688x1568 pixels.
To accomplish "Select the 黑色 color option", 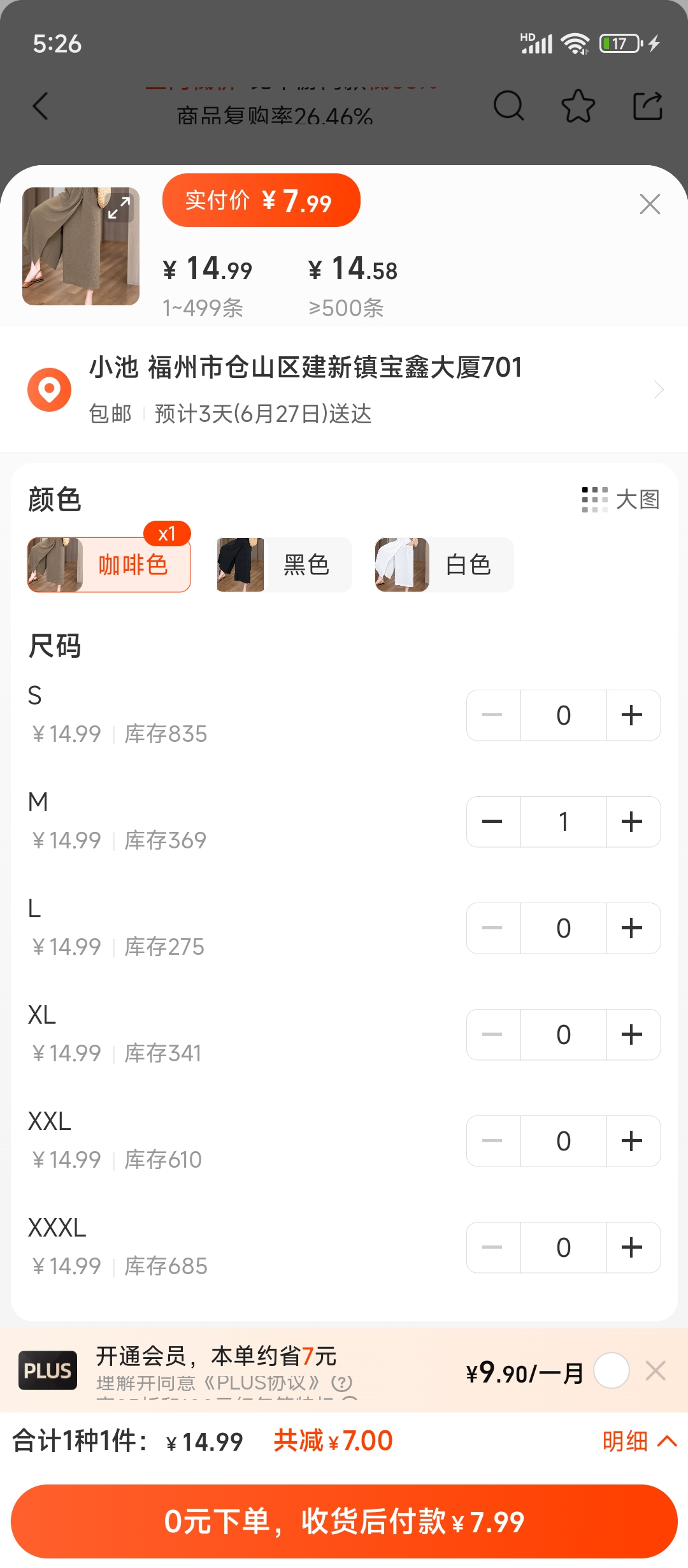I will pyautogui.click(x=283, y=565).
